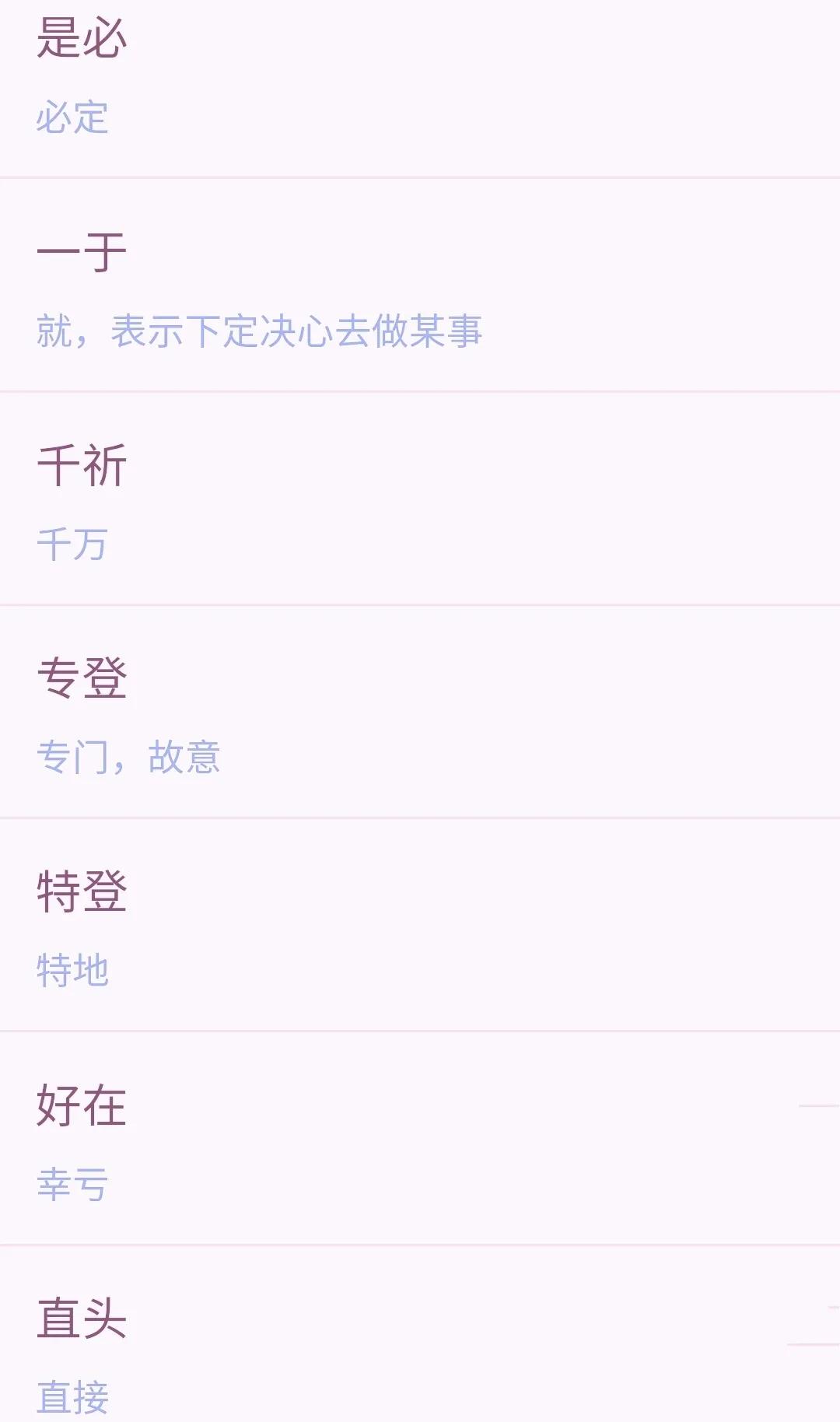Screen dimensions: 840x1422
Task: Open the definition 必定 under 是必
Action: click(x=72, y=117)
